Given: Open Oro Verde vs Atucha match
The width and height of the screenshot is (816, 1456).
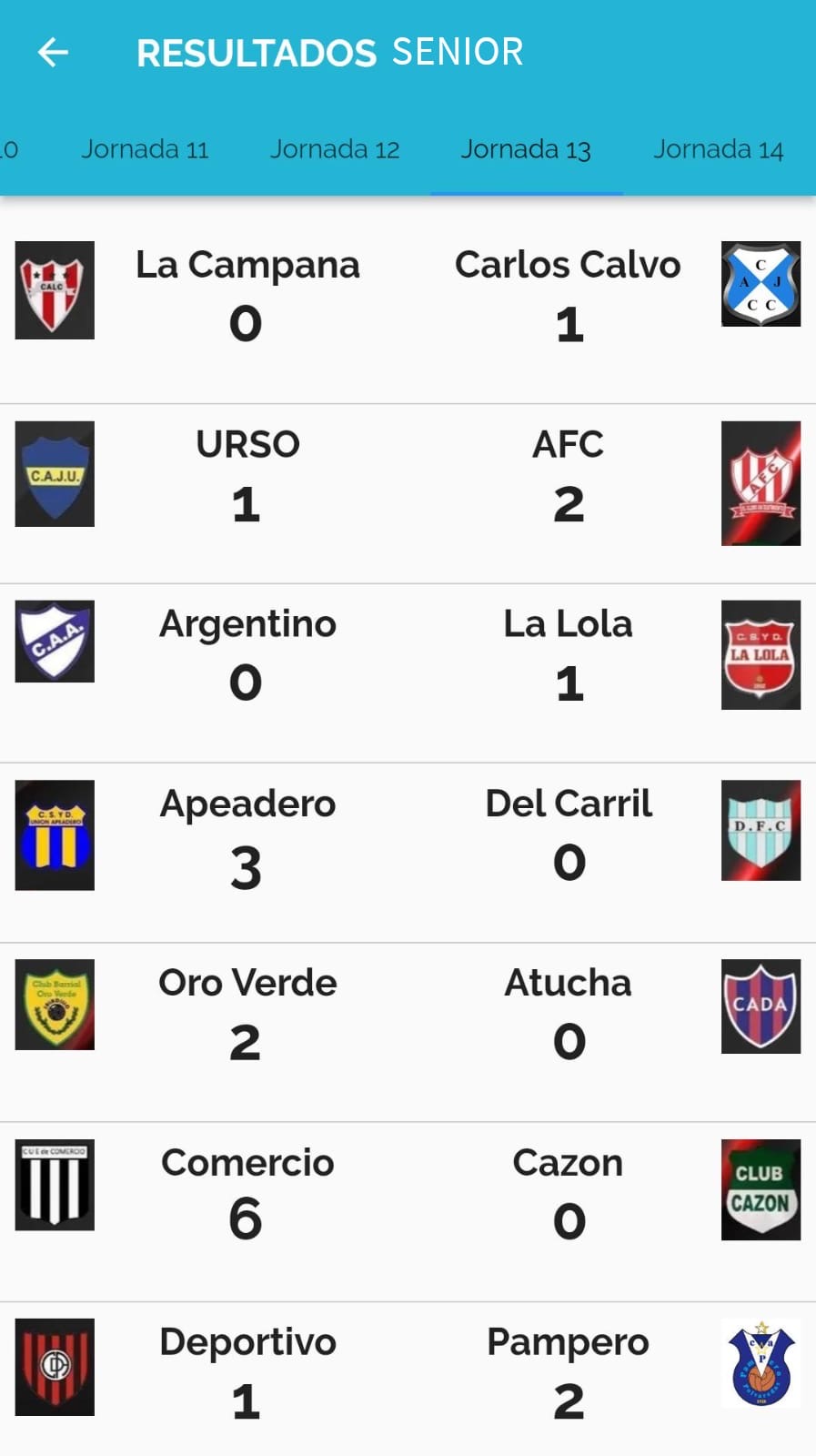Looking at the screenshot, I should 408,1032.
